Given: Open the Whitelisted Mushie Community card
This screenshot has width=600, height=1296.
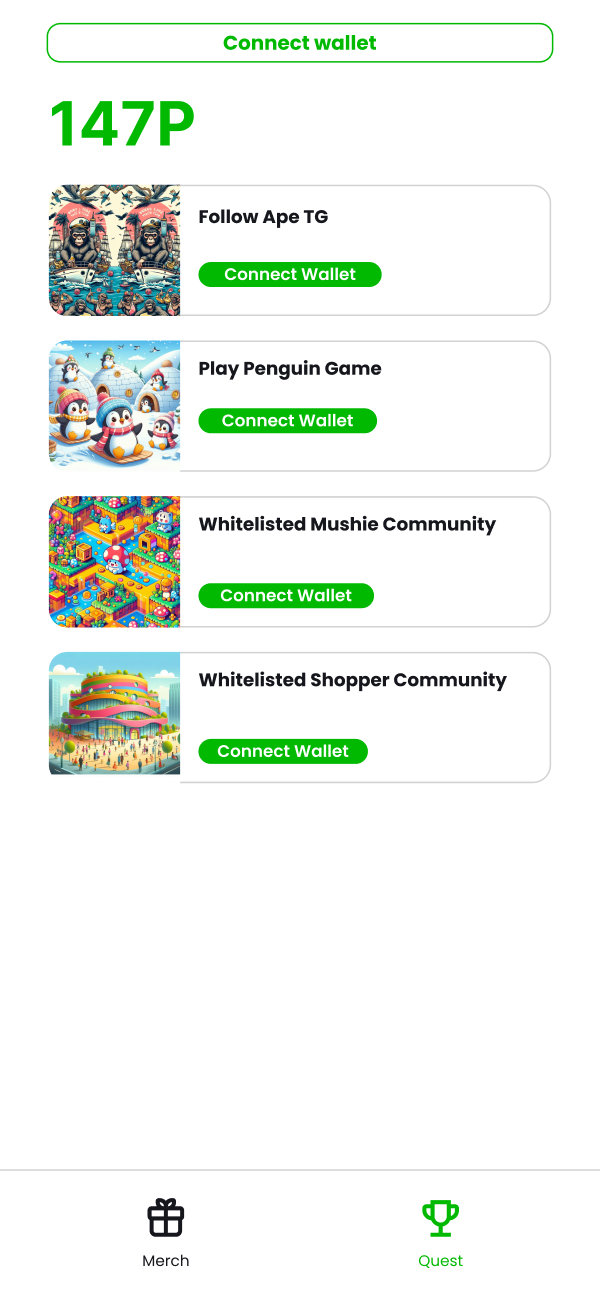Looking at the screenshot, I should tap(300, 562).
